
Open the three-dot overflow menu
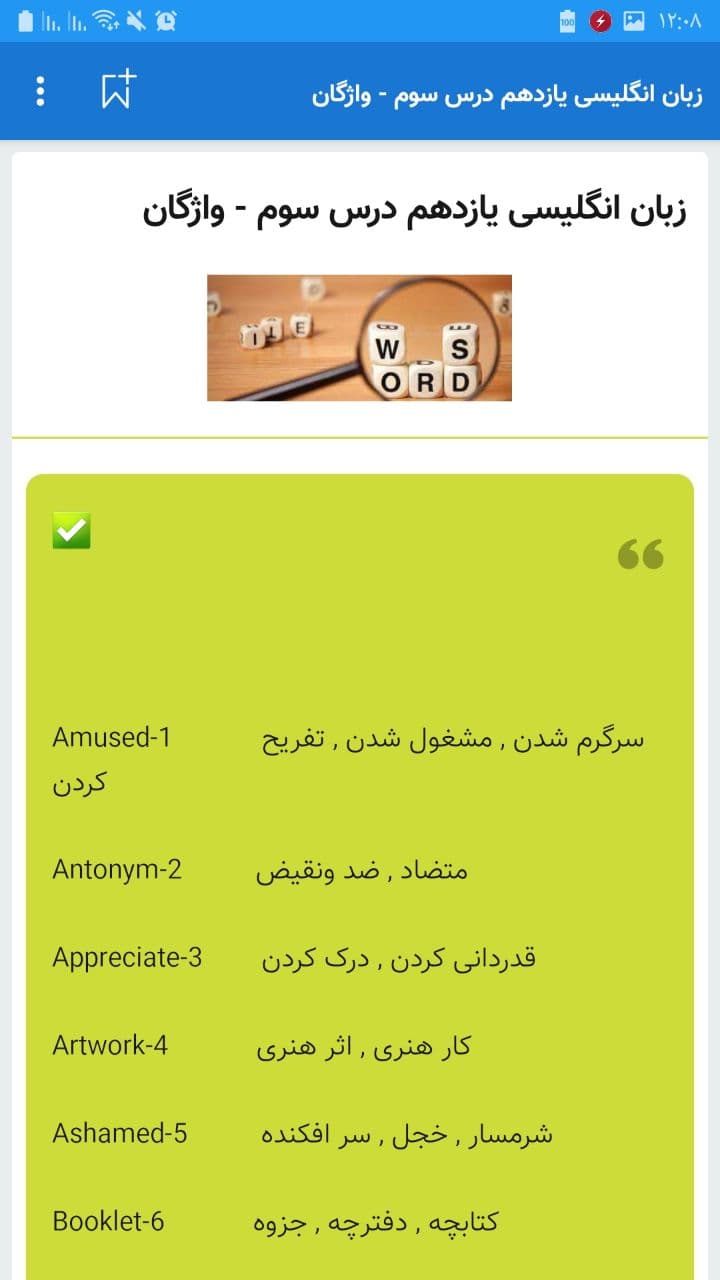[x=40, y=91]
